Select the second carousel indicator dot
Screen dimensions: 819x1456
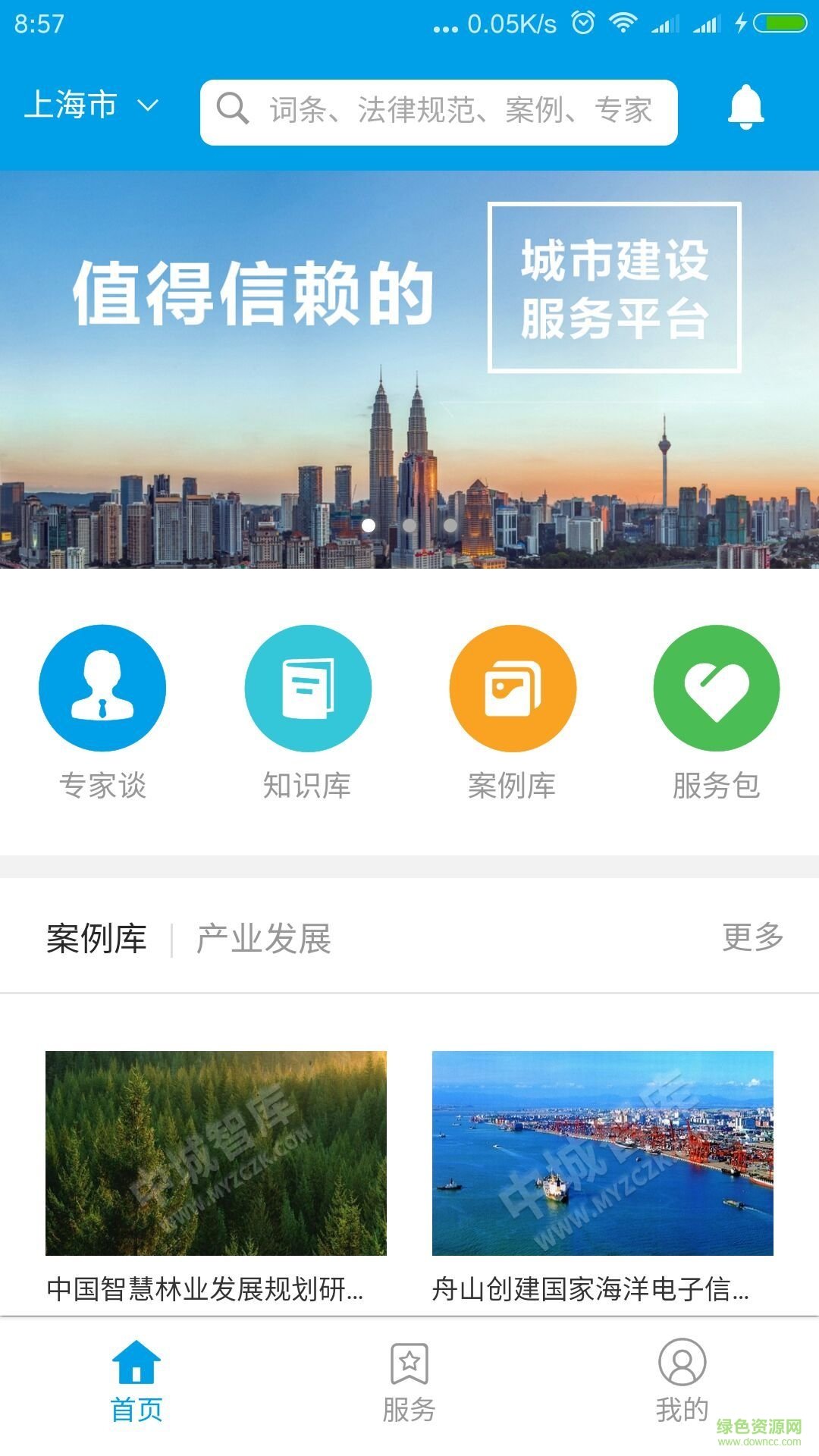click(409, 523)
